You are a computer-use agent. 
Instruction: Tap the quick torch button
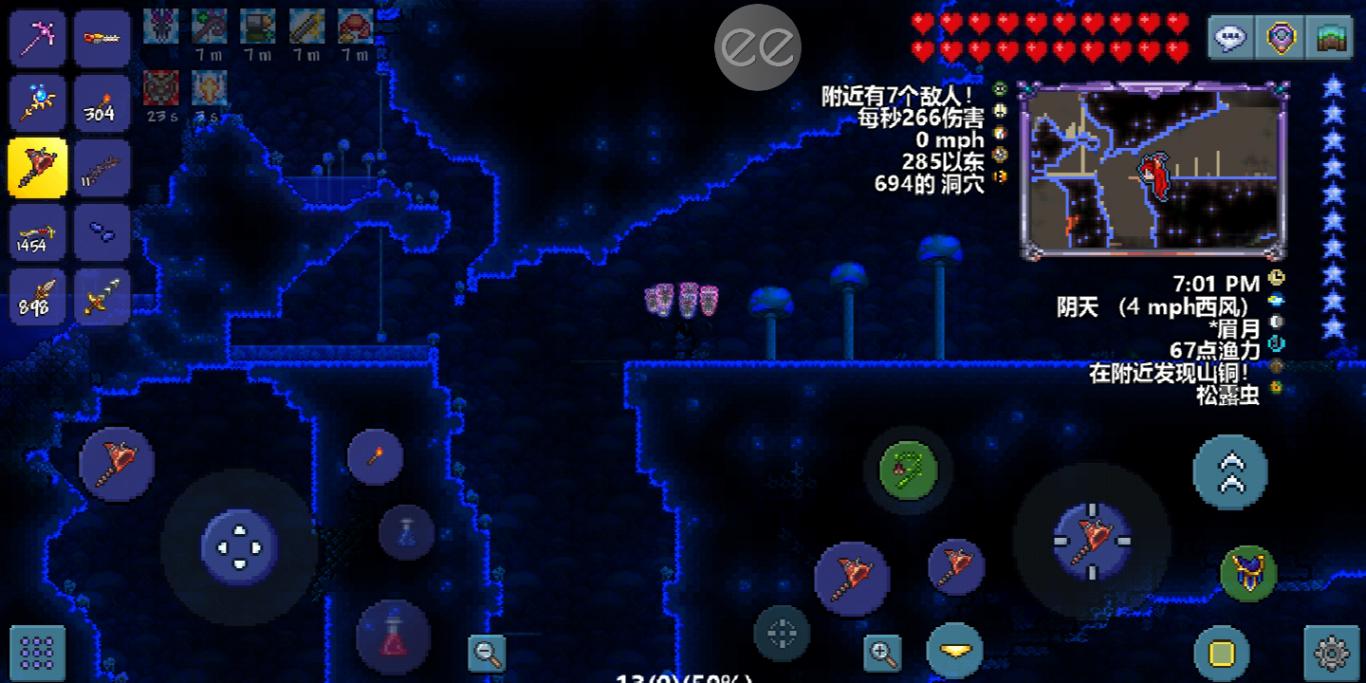click(375, 457)
